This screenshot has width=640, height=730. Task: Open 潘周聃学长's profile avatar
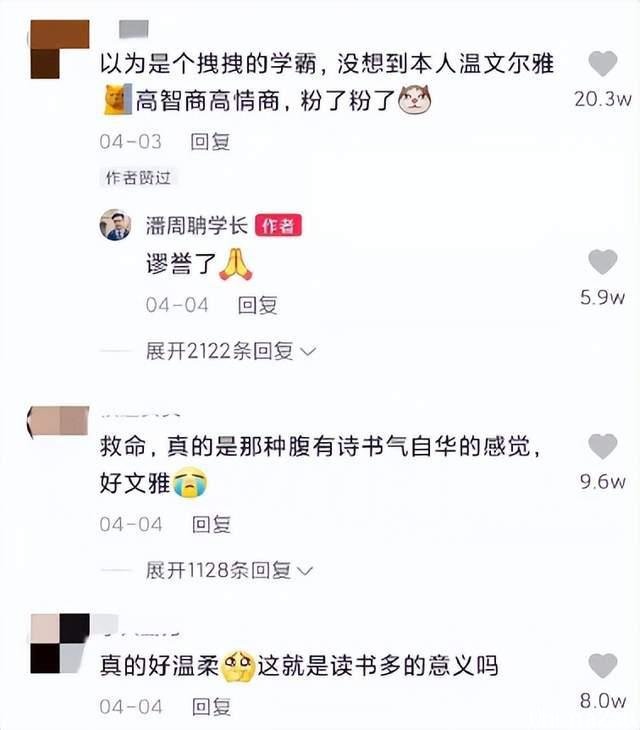click(x=115, y=226)
